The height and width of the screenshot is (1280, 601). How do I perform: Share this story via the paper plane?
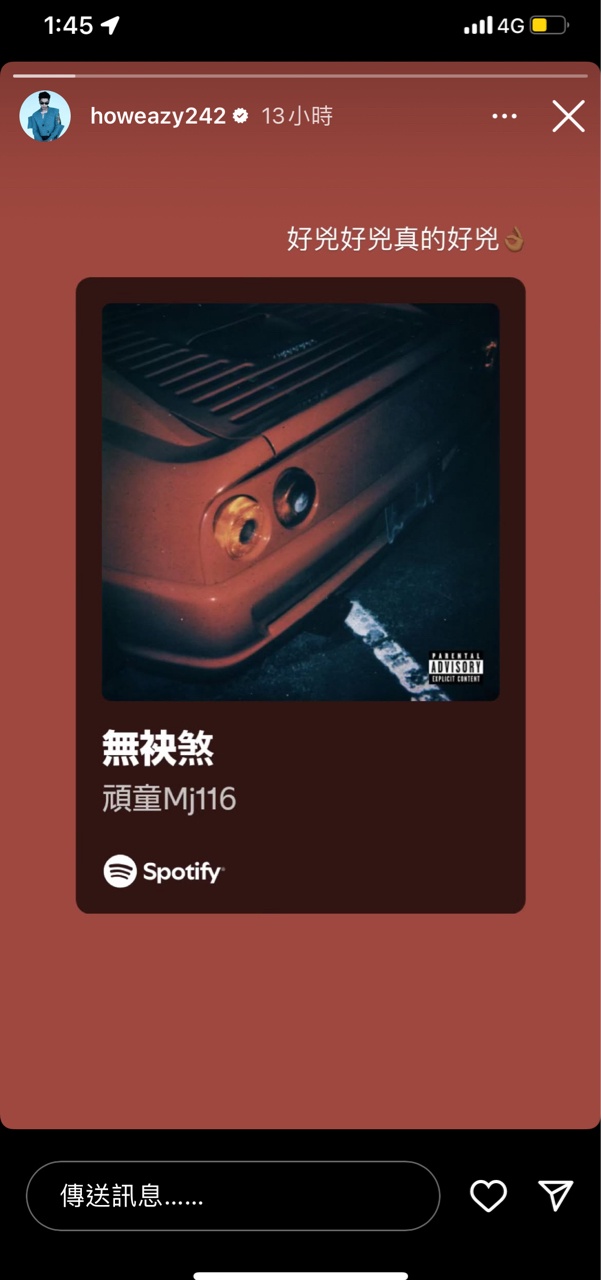pos(555,1195)
